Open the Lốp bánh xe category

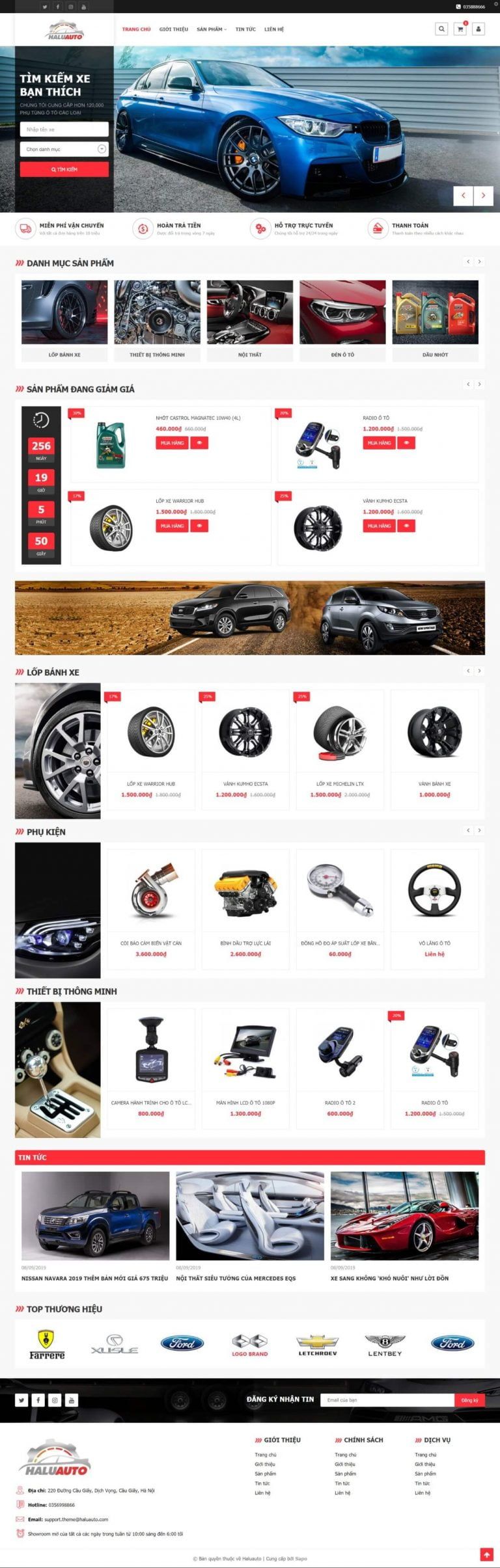(64, 355)
